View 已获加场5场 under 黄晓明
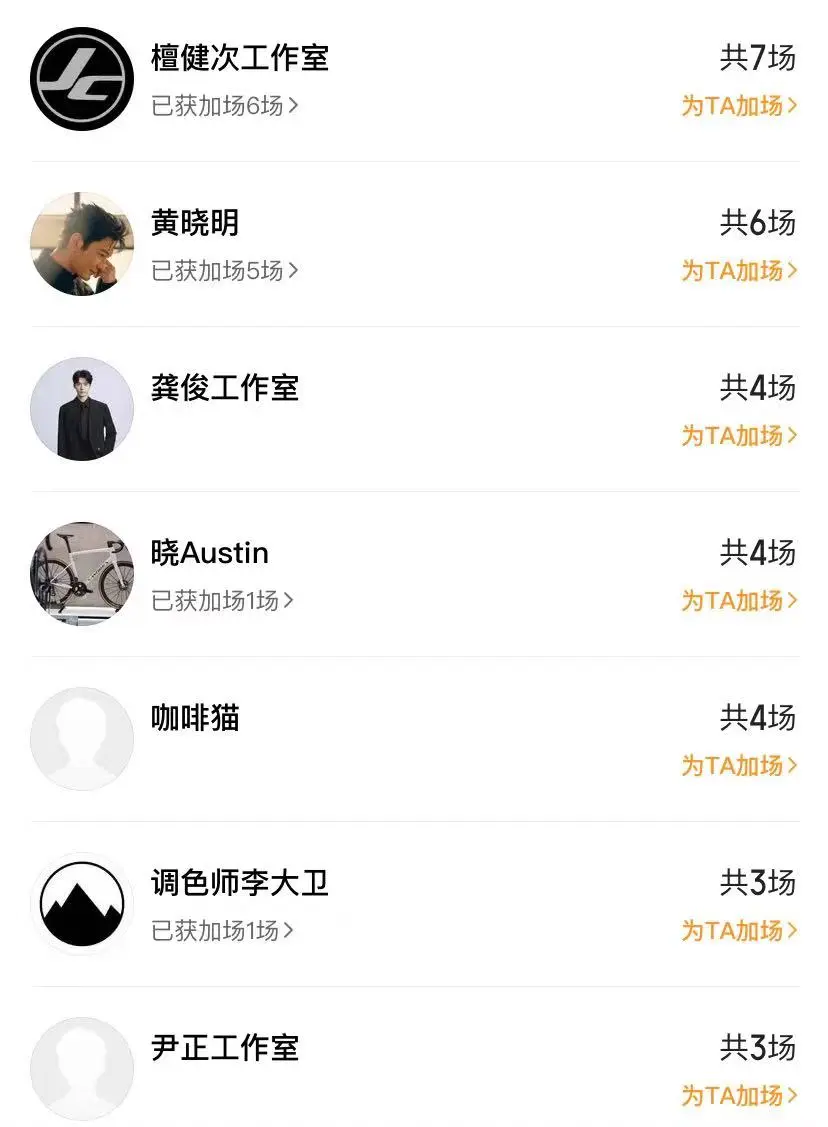828x1127 pixels. [x=224, y=271]
